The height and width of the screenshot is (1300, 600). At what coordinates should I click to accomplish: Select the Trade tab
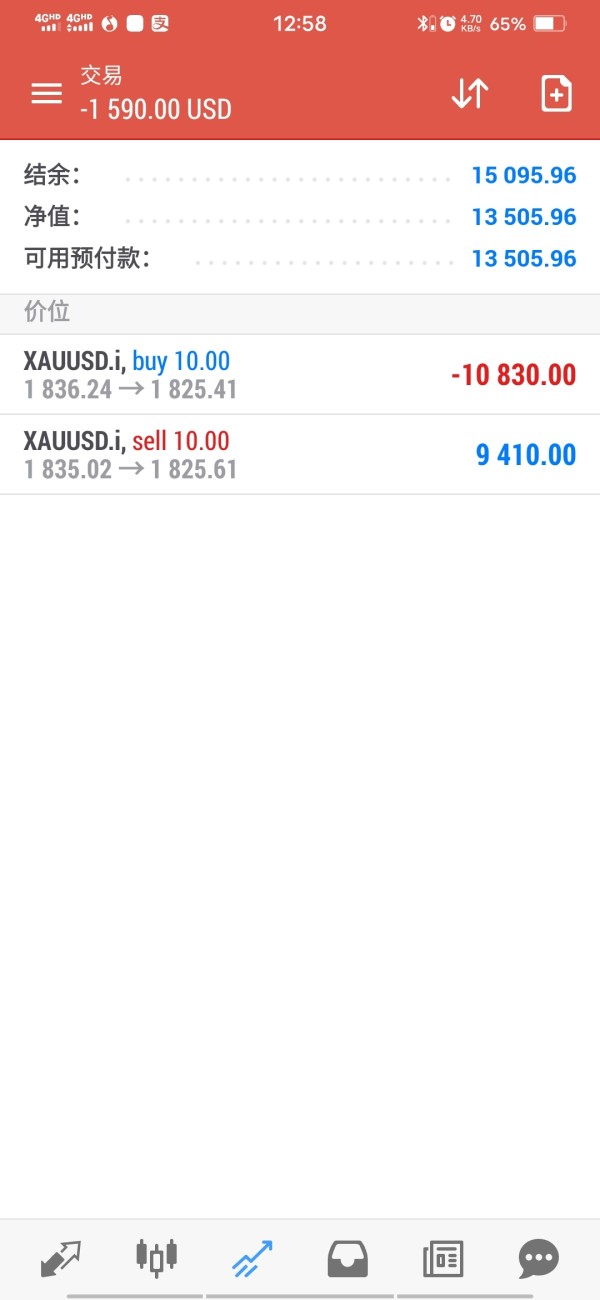(x=252, y=1257)
